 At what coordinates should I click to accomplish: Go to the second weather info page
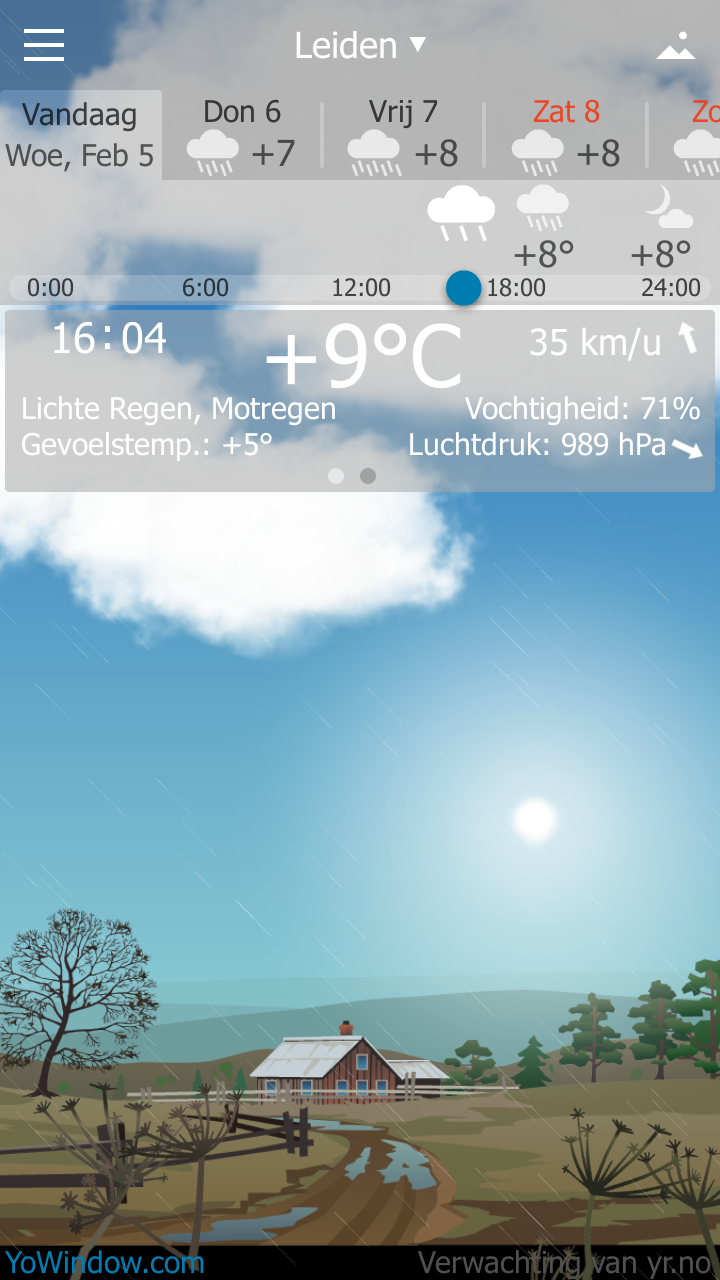(368, 476)
